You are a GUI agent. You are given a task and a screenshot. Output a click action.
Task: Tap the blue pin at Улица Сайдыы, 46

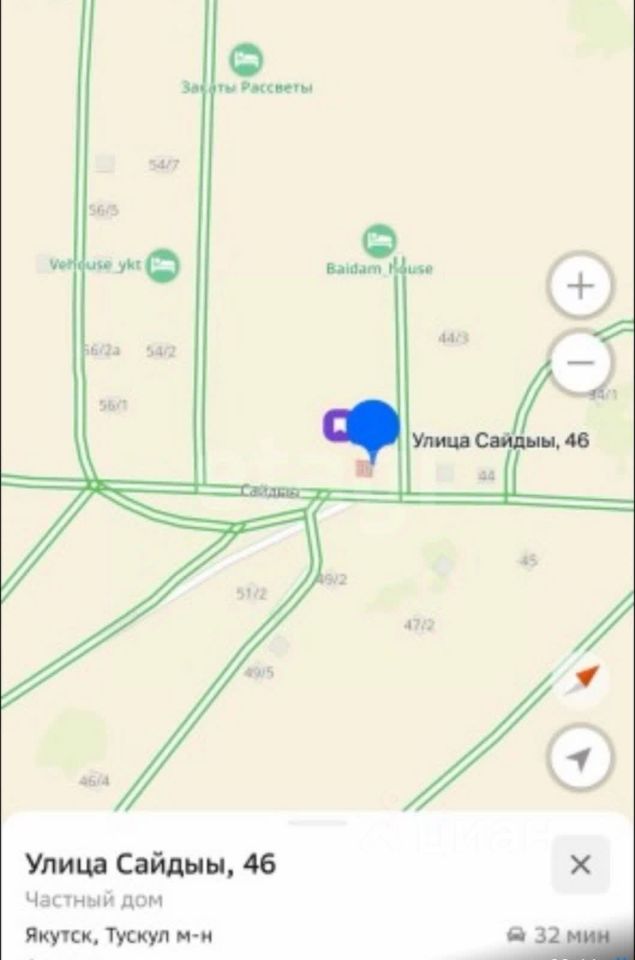pos(375,425)
